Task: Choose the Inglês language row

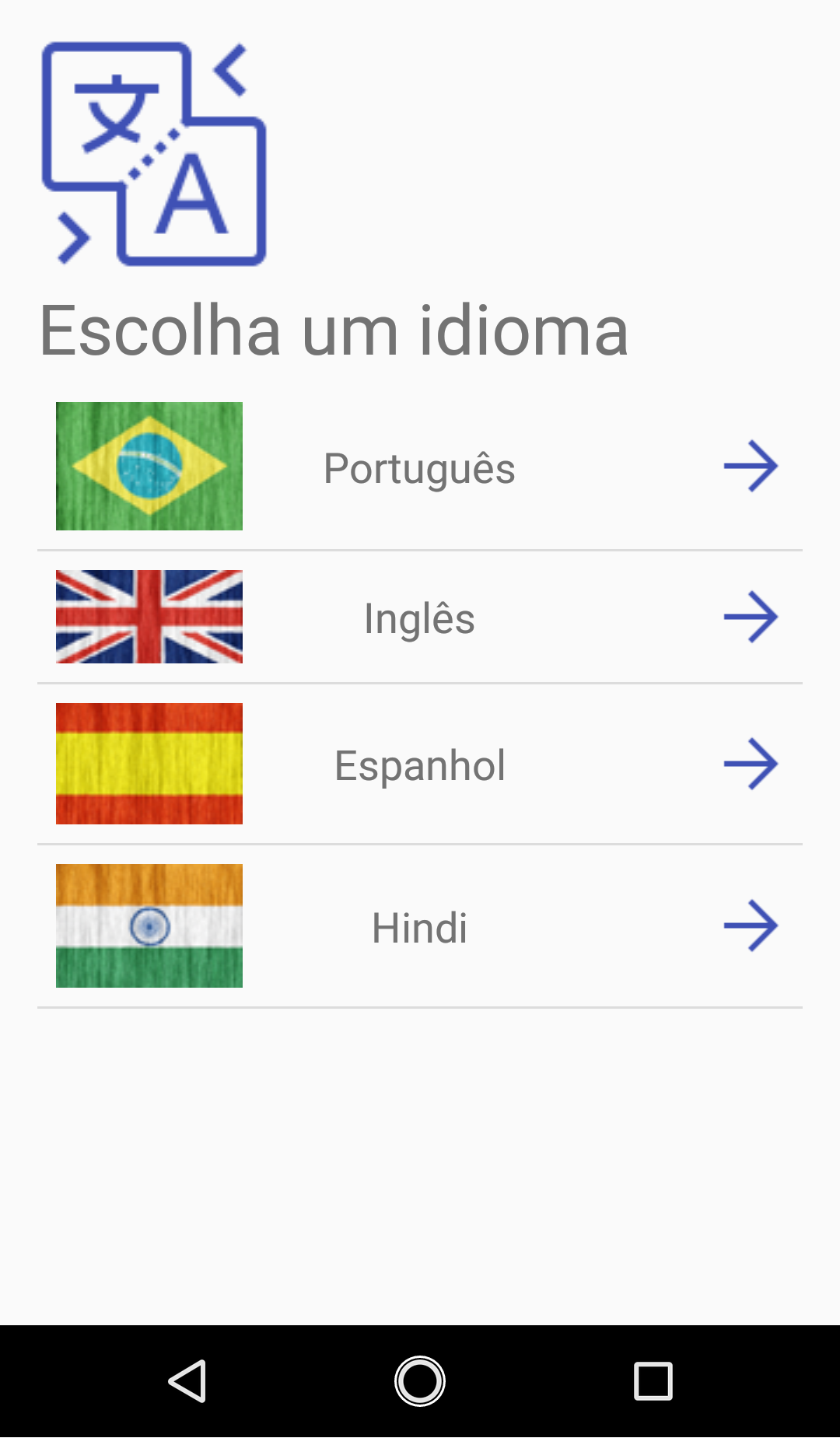Action: pos(420,617)
